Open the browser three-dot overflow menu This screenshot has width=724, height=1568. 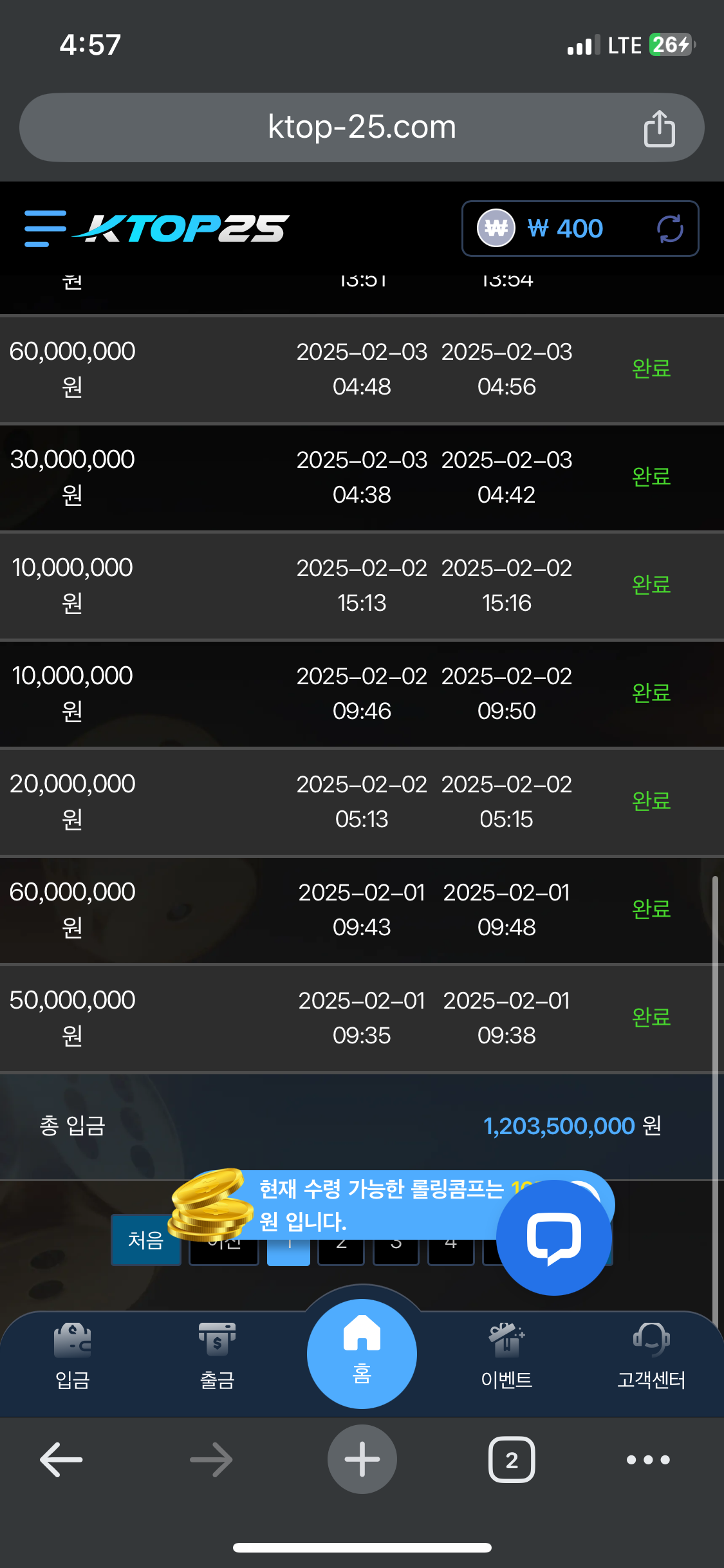pos(648,1459)
